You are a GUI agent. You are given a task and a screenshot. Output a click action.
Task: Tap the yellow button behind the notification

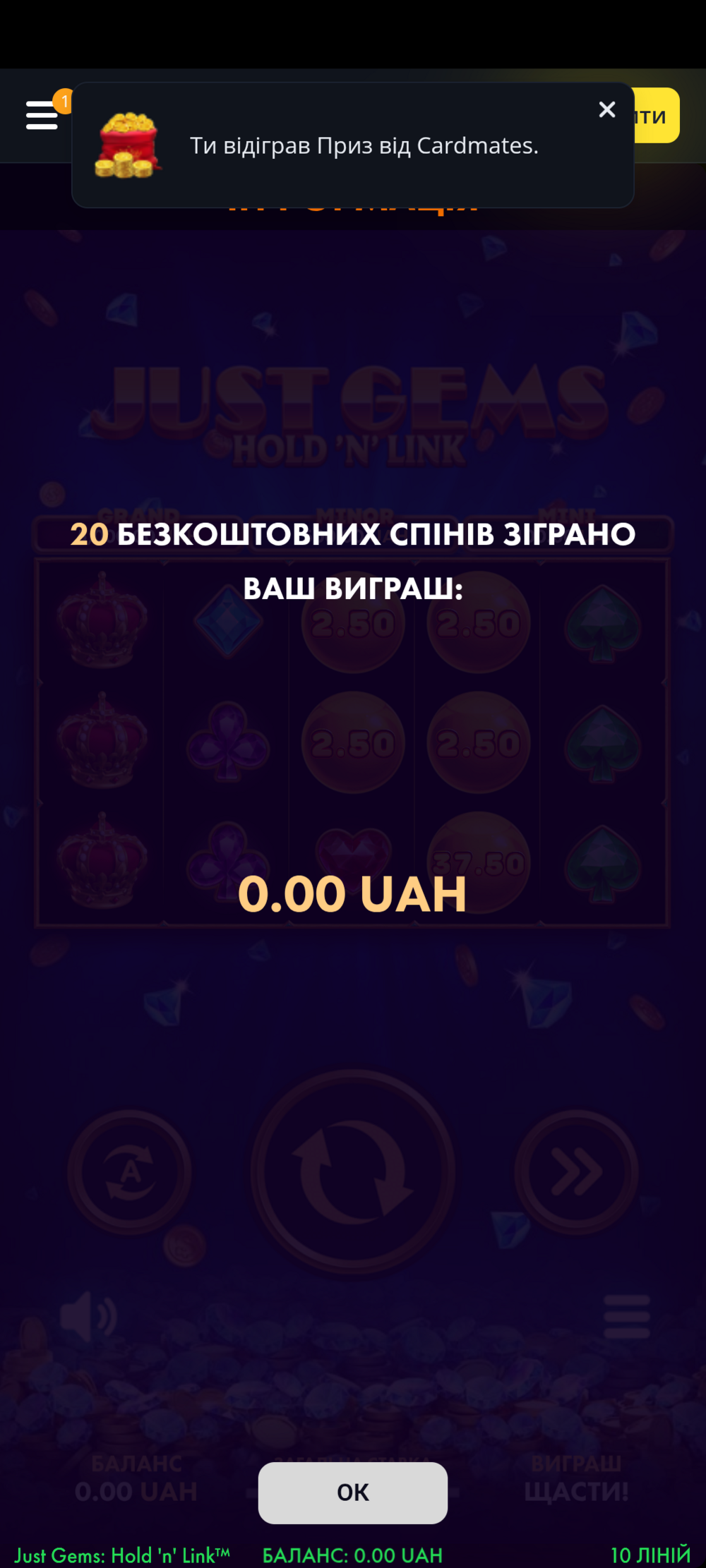(x=657, y=116)
